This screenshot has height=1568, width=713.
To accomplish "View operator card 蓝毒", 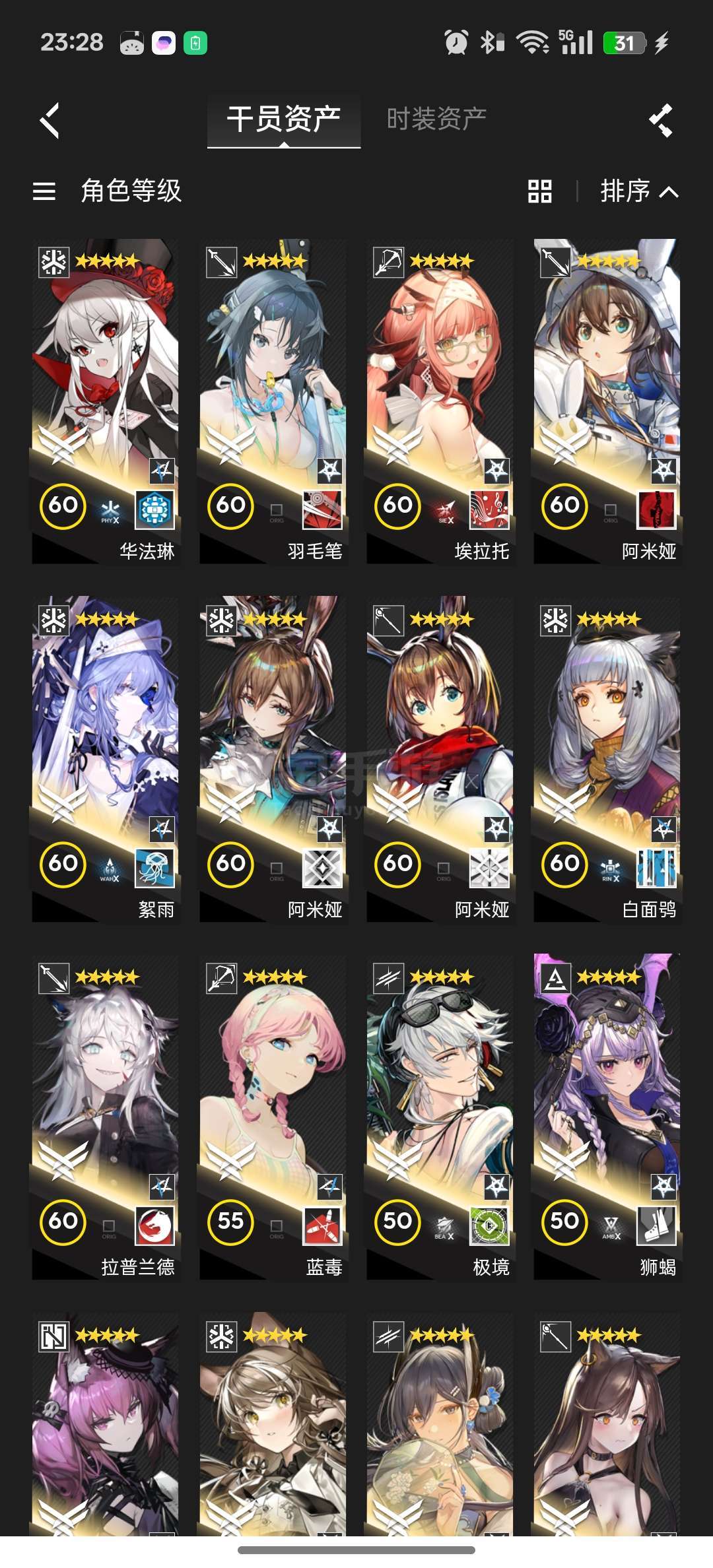I will [273, 1117].
